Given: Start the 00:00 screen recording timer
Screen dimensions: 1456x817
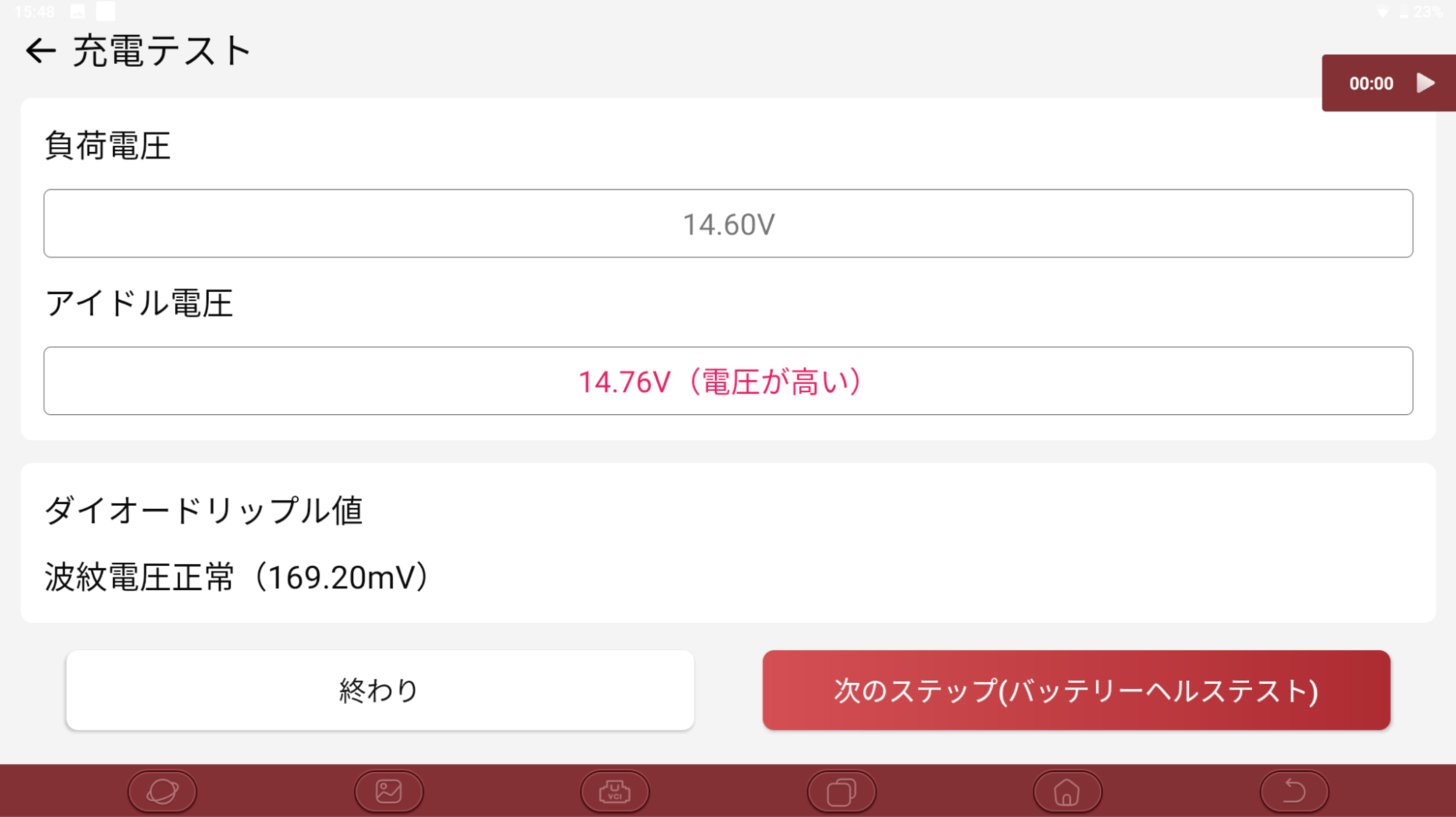Looking at the screenshot, I should pos(1425,83).
